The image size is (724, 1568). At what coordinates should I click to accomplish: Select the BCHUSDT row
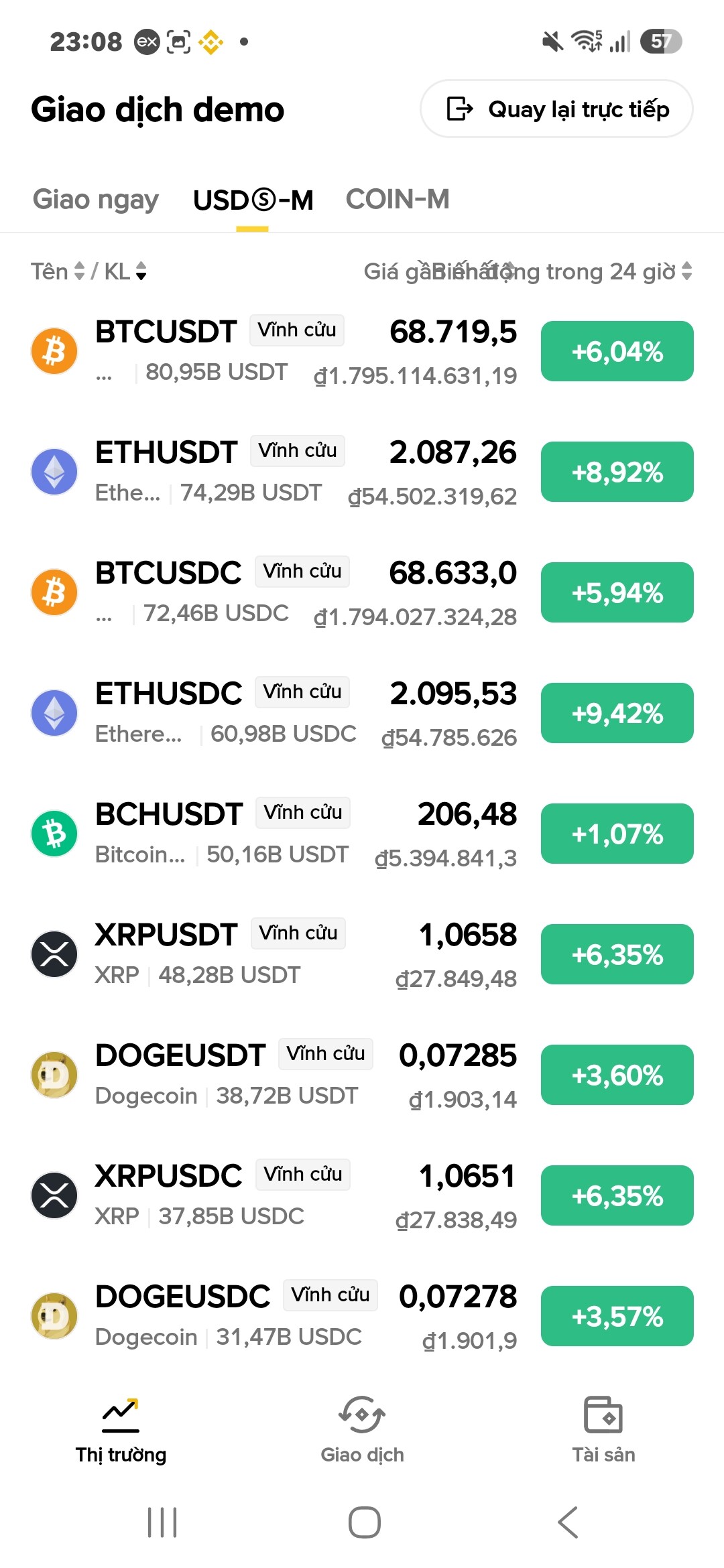pyautogui.click(x=362, y=834)
